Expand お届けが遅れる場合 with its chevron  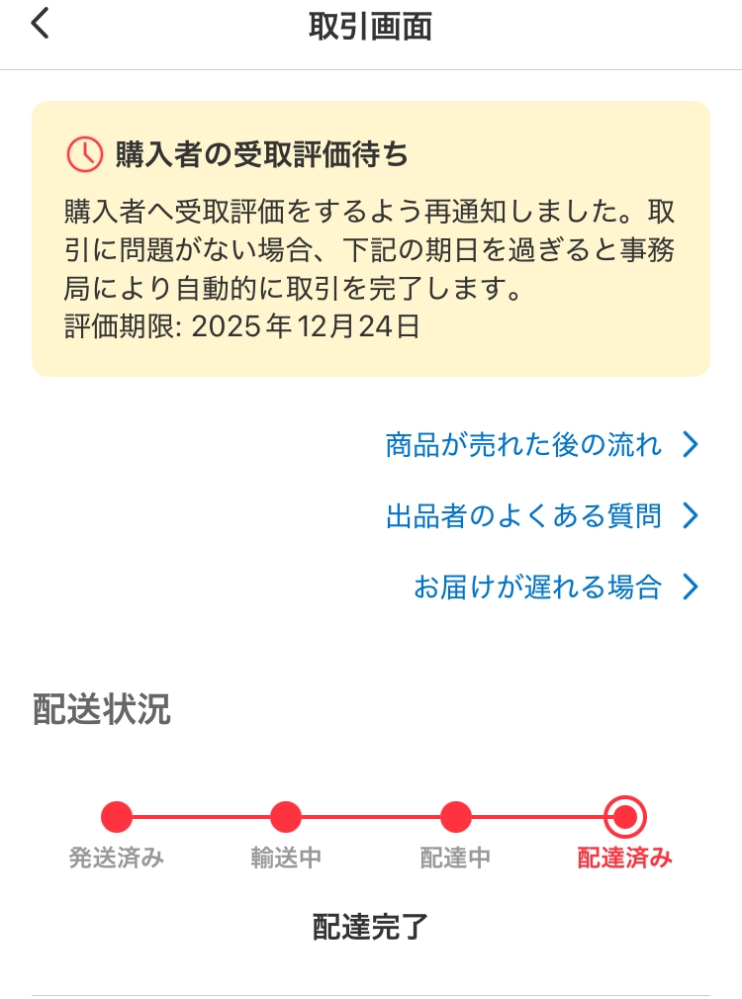[x=690, y=588]
